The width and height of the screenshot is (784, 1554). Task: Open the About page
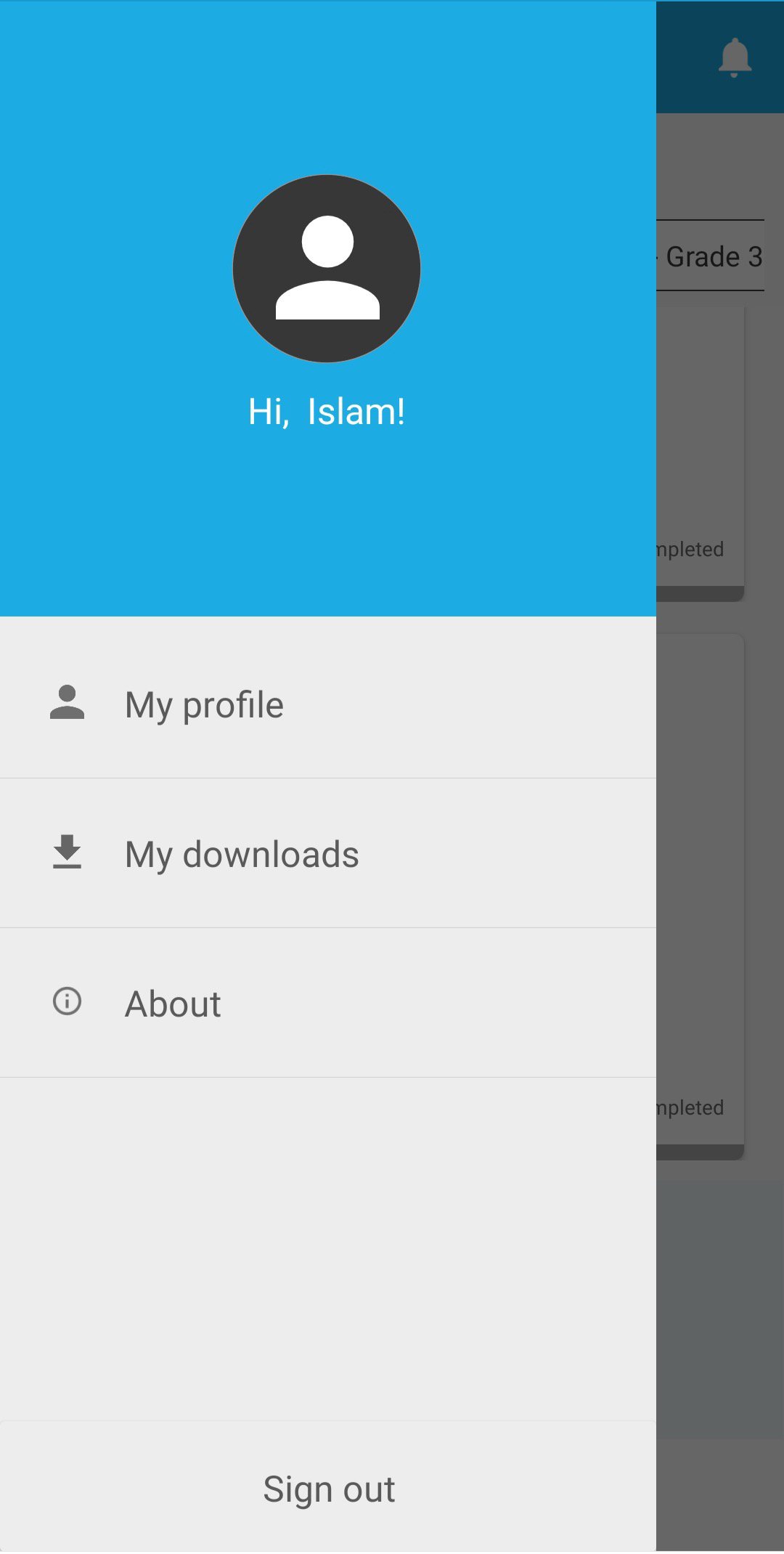(x=173, y=1004)
